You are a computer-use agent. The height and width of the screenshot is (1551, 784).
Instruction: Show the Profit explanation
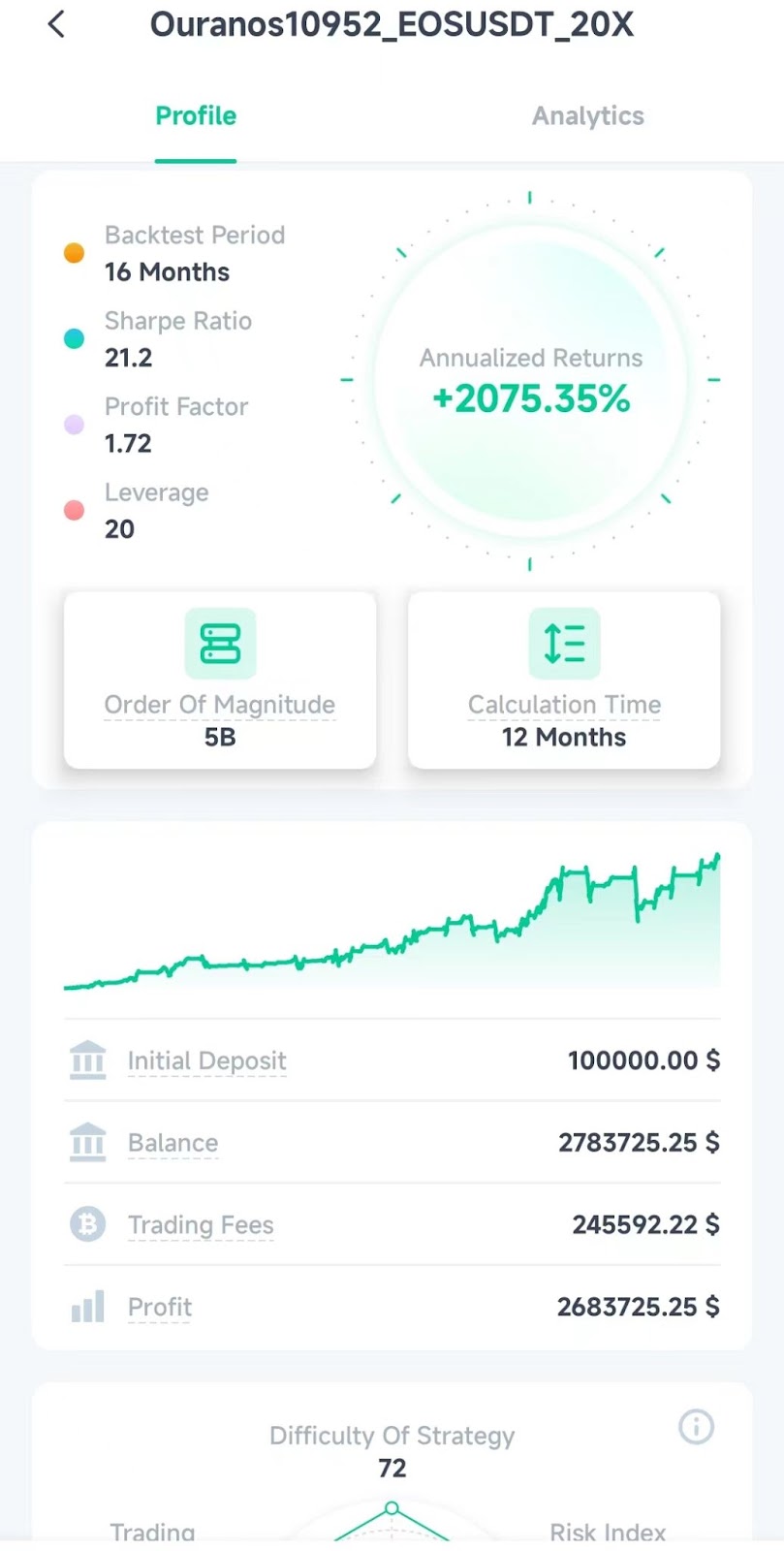point(160,1308)
